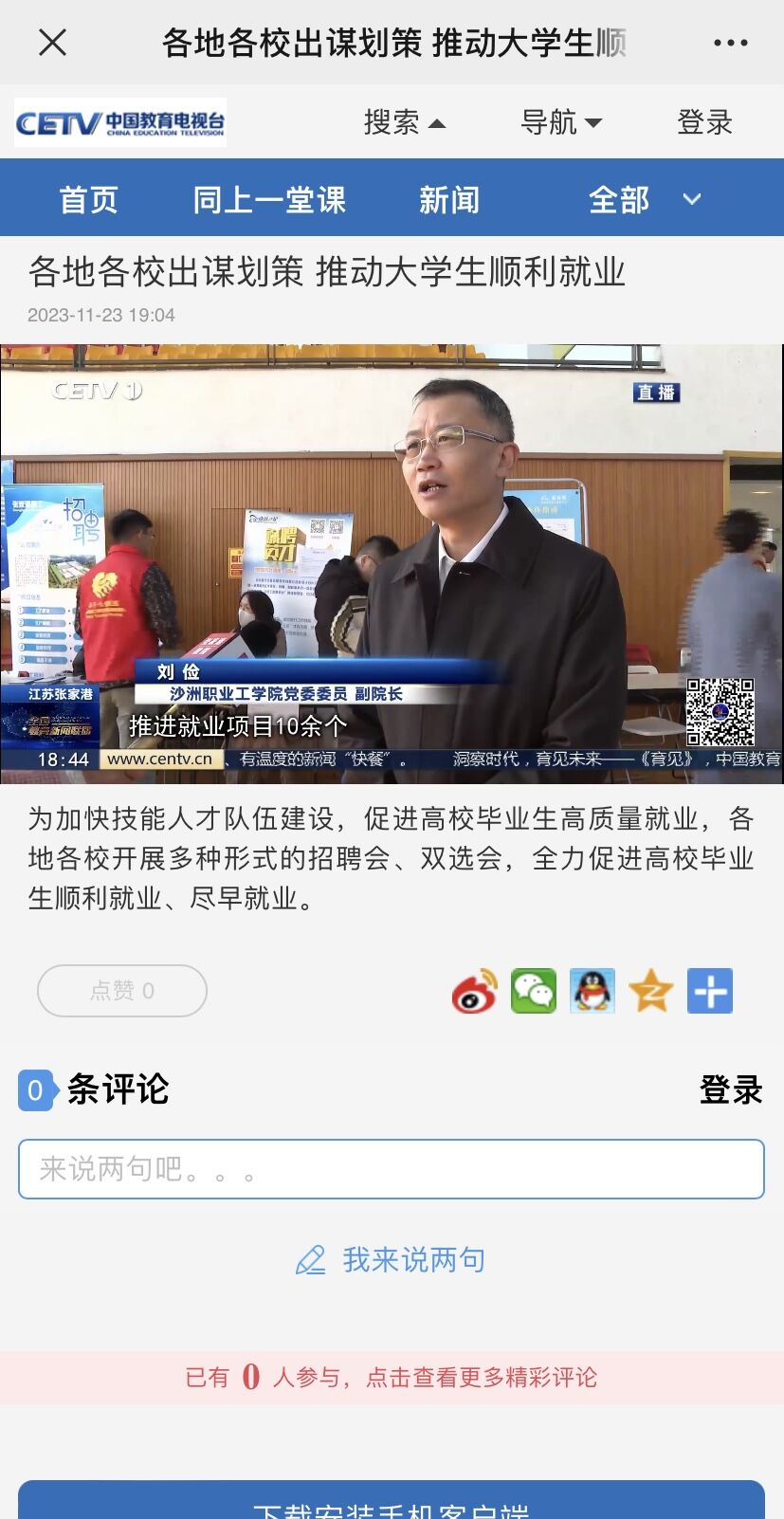Image resolution: width=784 pixels, height=1519 pixels.
Task: Tap 登录 in the top header
Action: point(704,122)
